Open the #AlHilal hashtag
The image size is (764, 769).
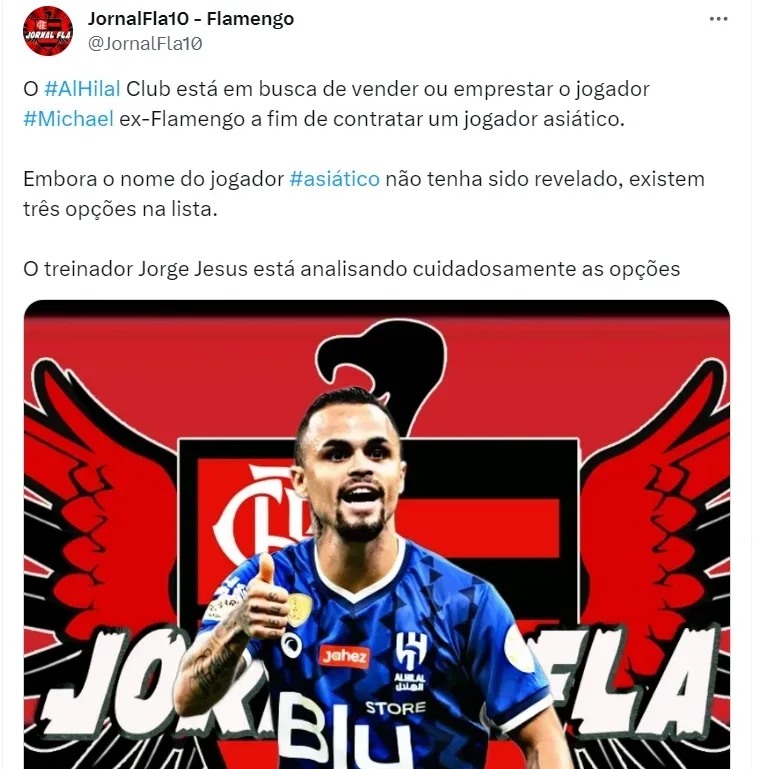pyautogui.click(x=83, y=89)
